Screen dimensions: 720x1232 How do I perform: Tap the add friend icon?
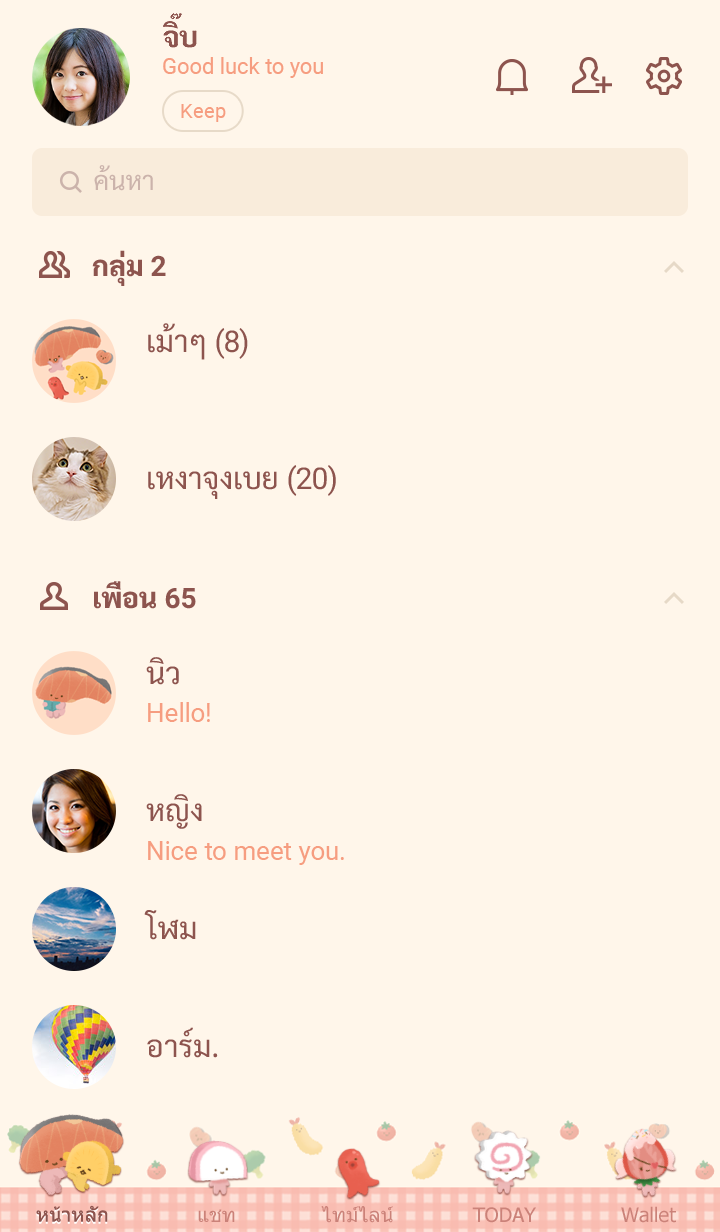pyautogui.click(x=591, y=77)
